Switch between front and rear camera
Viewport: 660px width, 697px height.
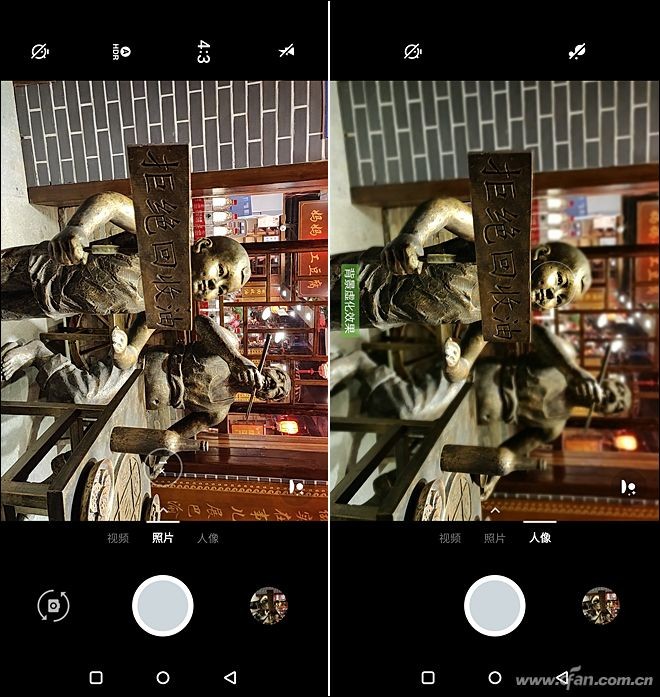coord(53,606)
